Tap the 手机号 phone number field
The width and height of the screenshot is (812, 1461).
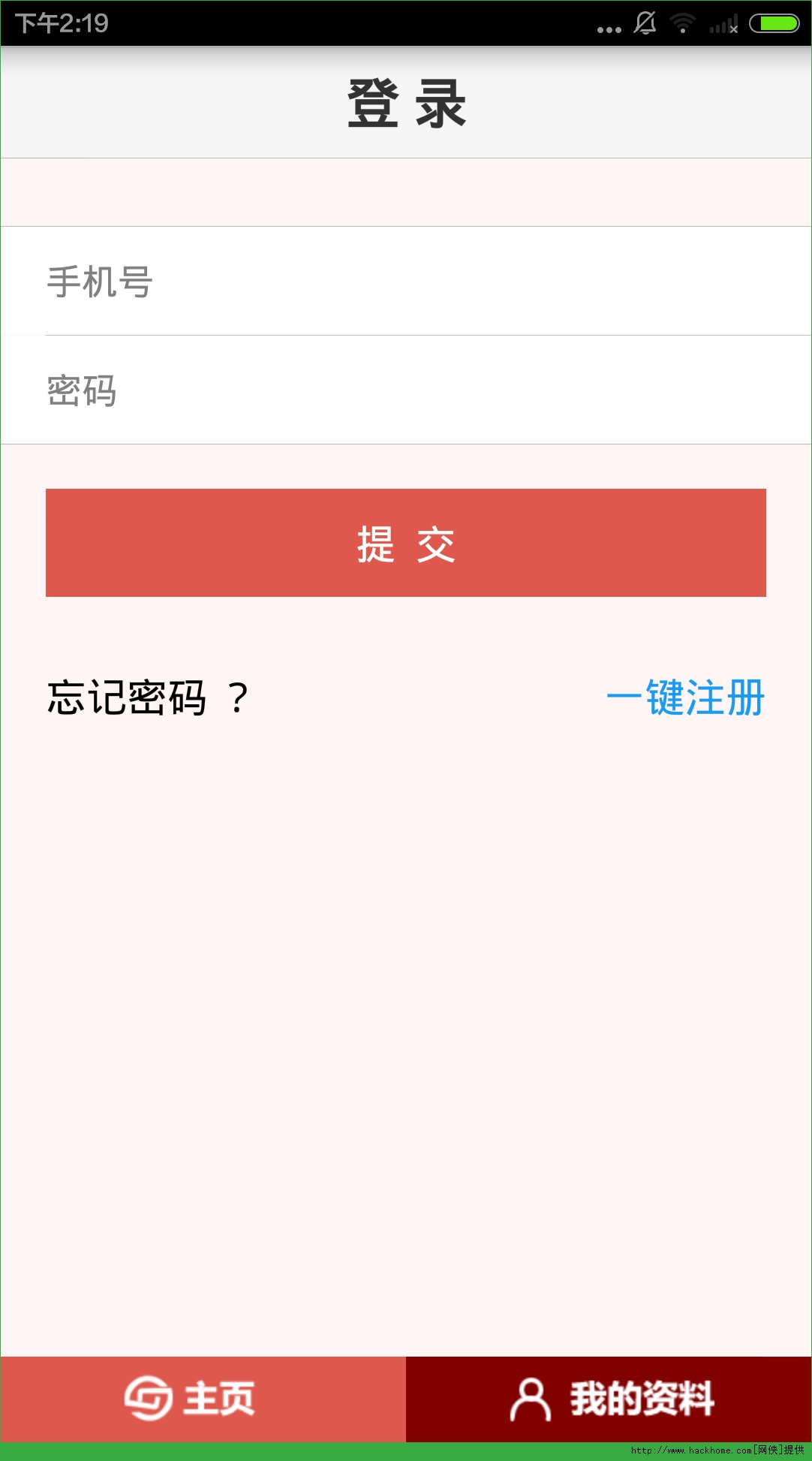point(405,282)
